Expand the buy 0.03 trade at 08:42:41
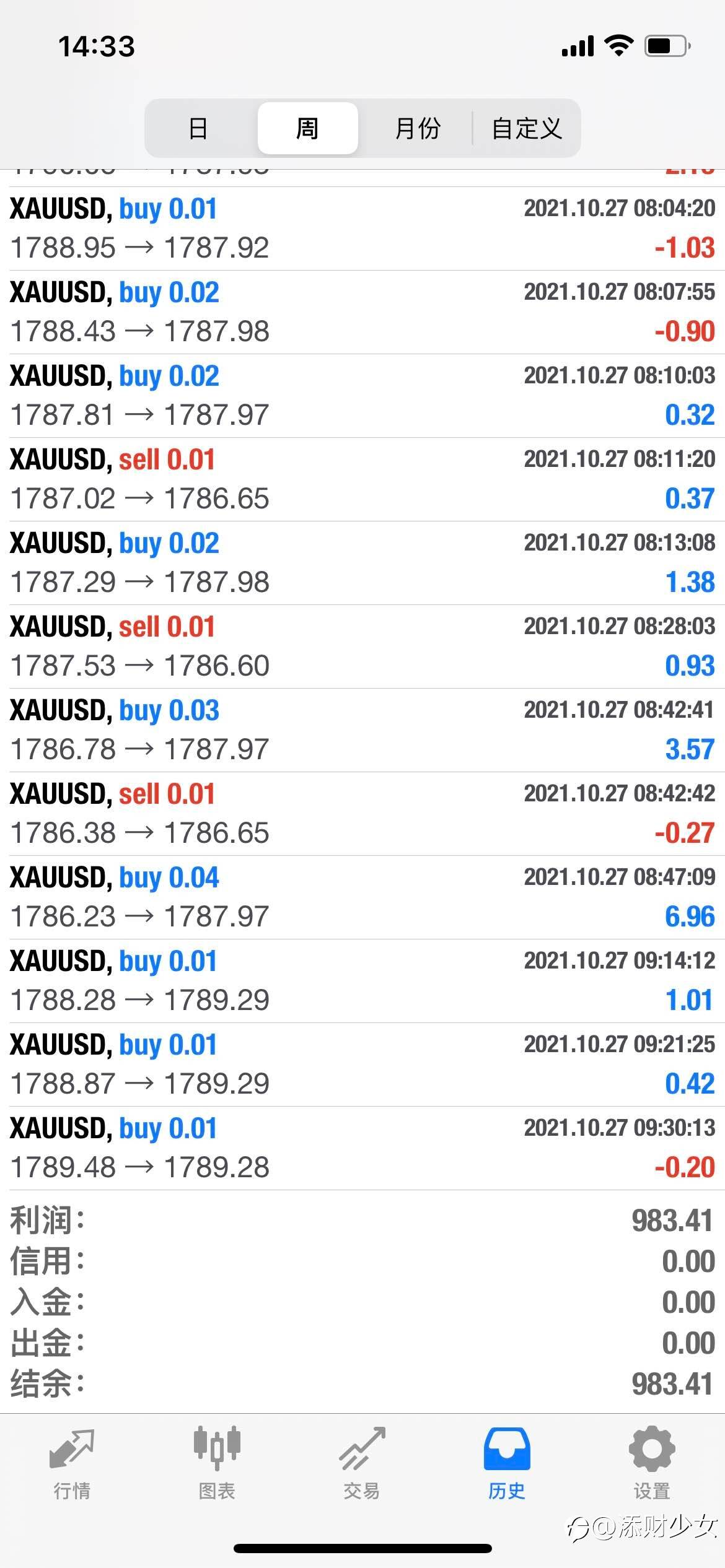 point(362,730)
